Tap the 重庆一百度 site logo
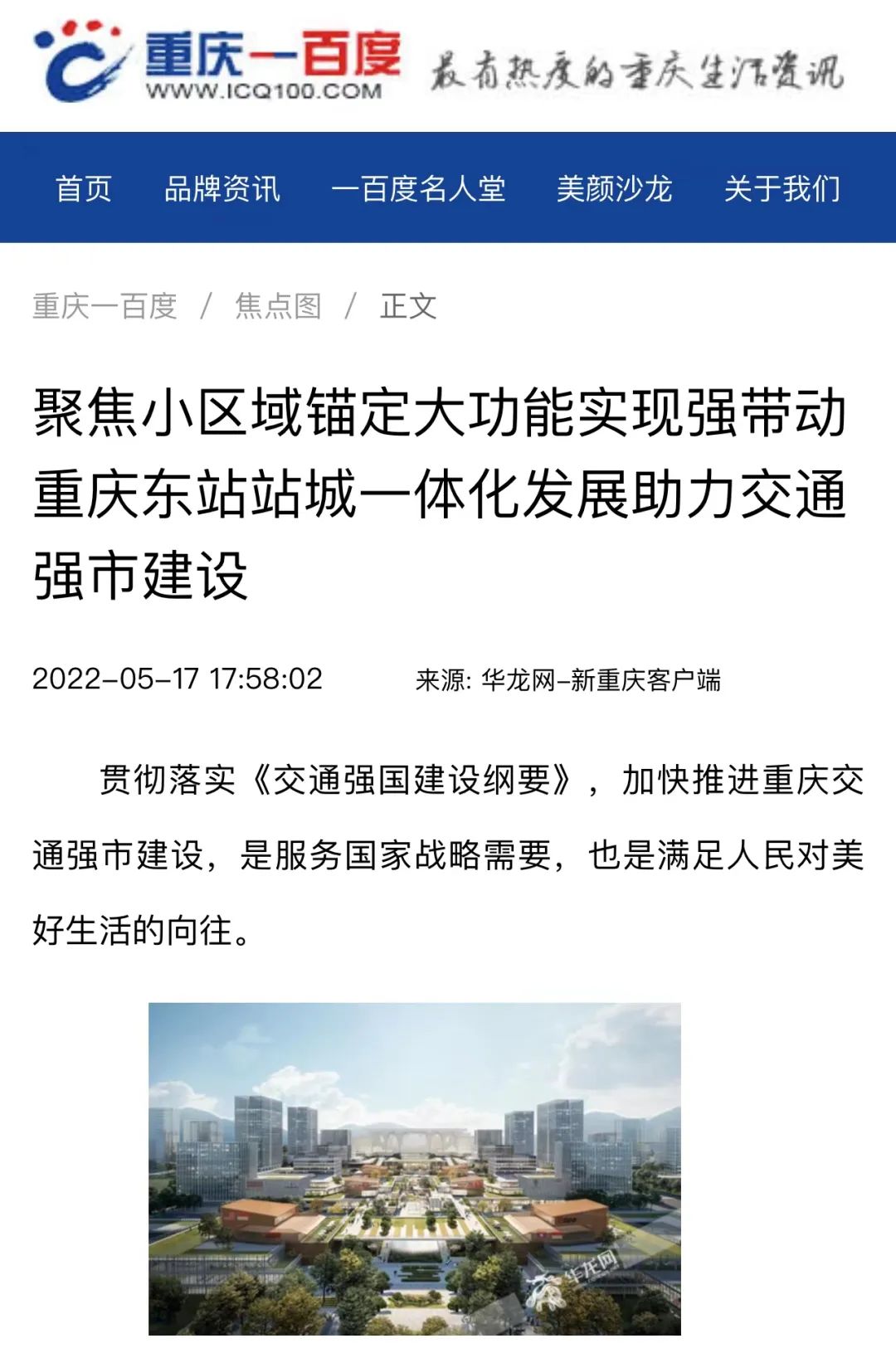 (217, 65)
